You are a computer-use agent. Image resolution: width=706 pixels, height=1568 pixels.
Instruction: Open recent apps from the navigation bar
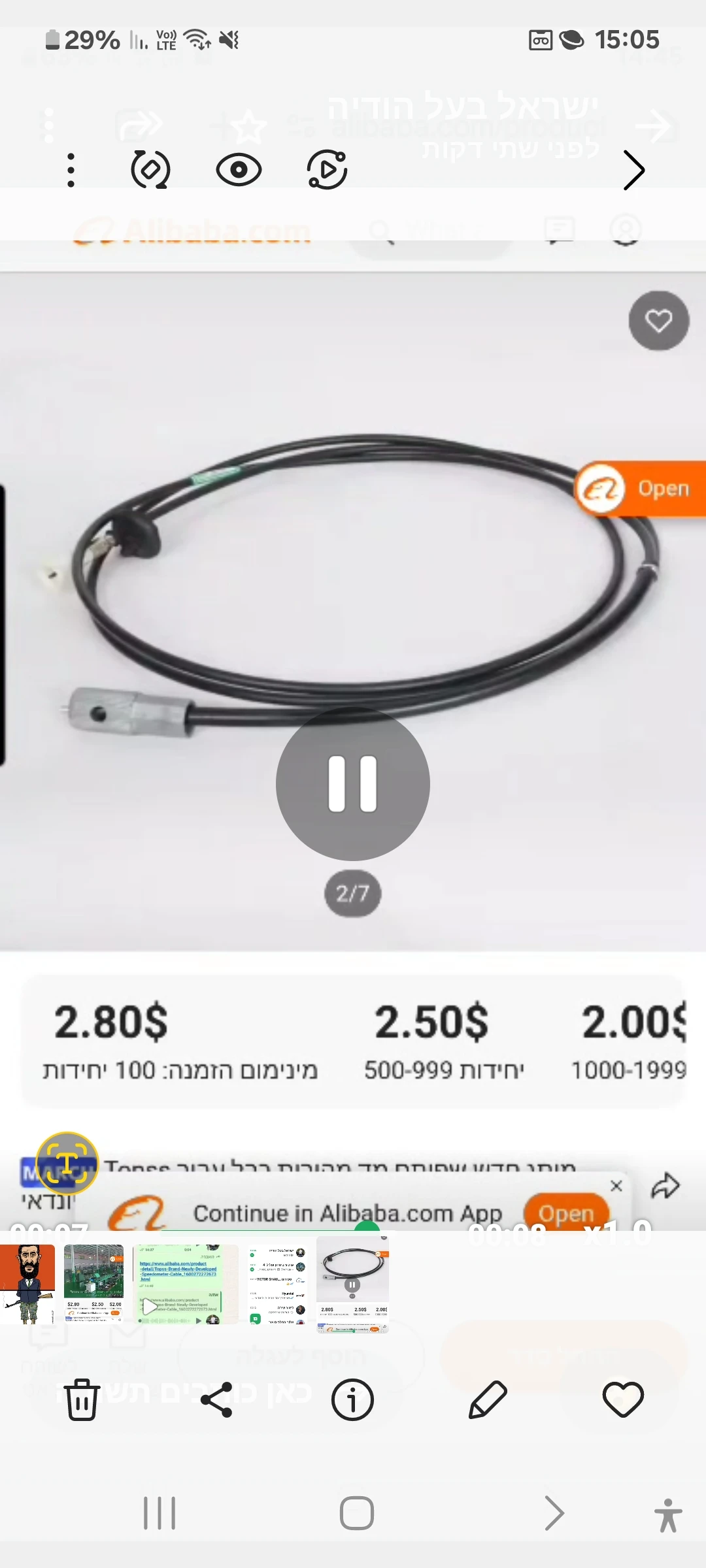pos(160,1513)
